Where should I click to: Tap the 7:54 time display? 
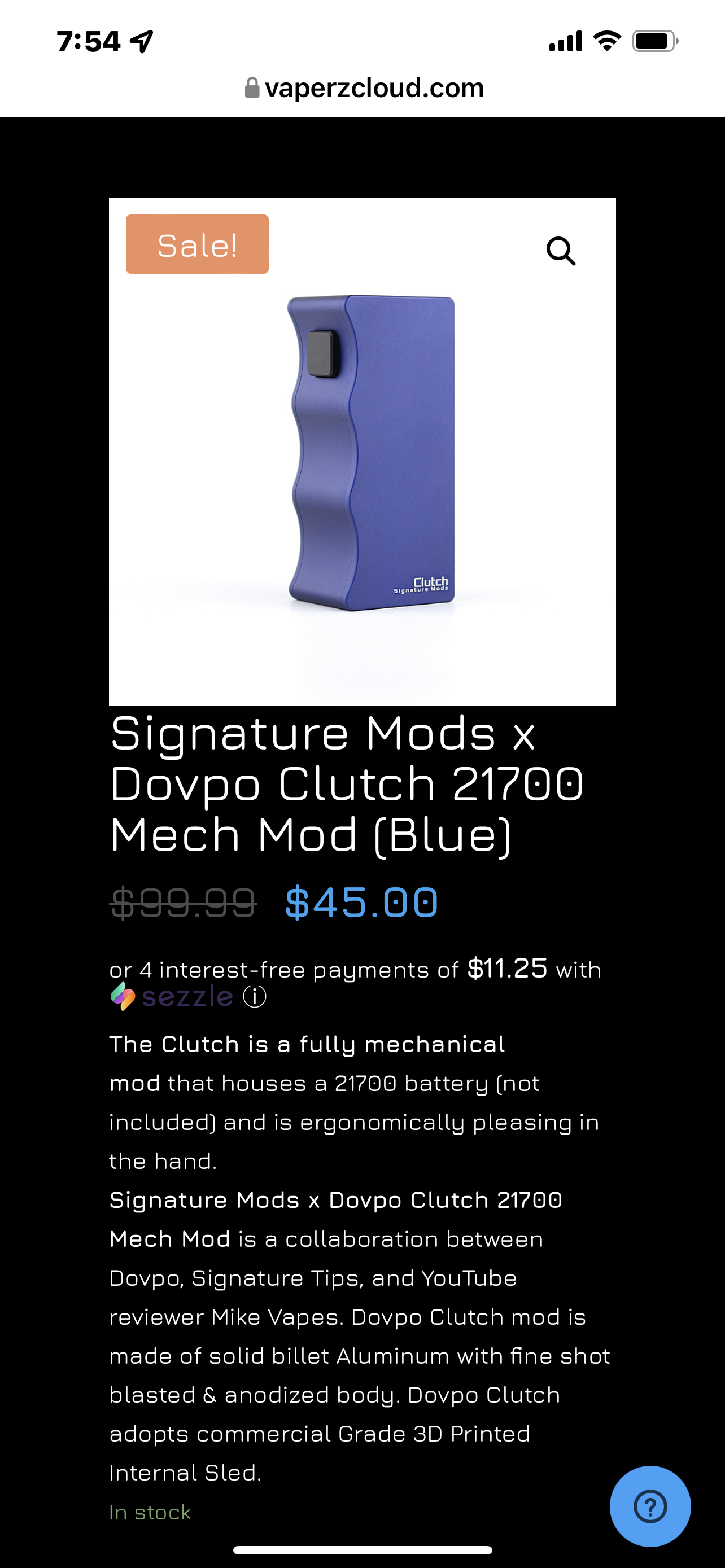[x=89, y=40]
